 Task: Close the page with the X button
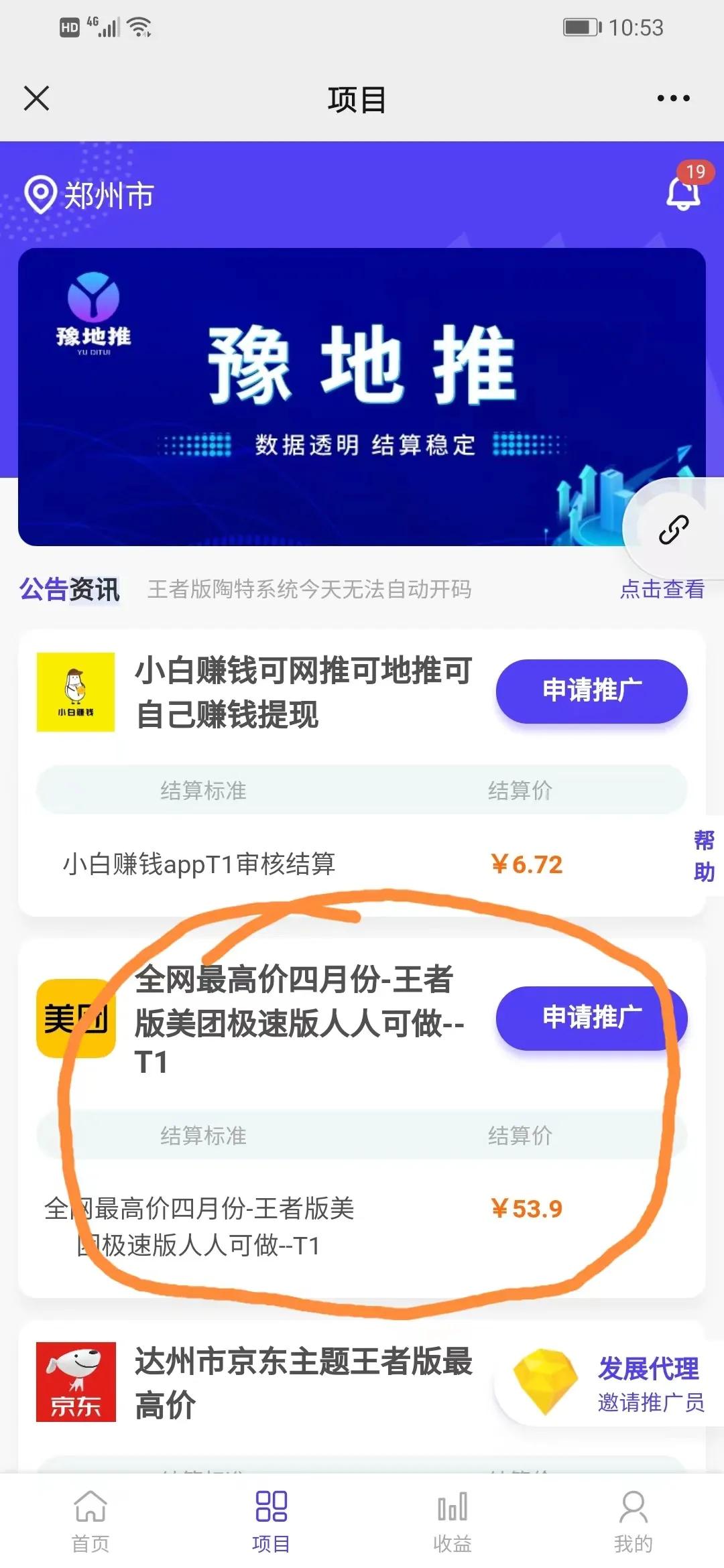[36, 98]
